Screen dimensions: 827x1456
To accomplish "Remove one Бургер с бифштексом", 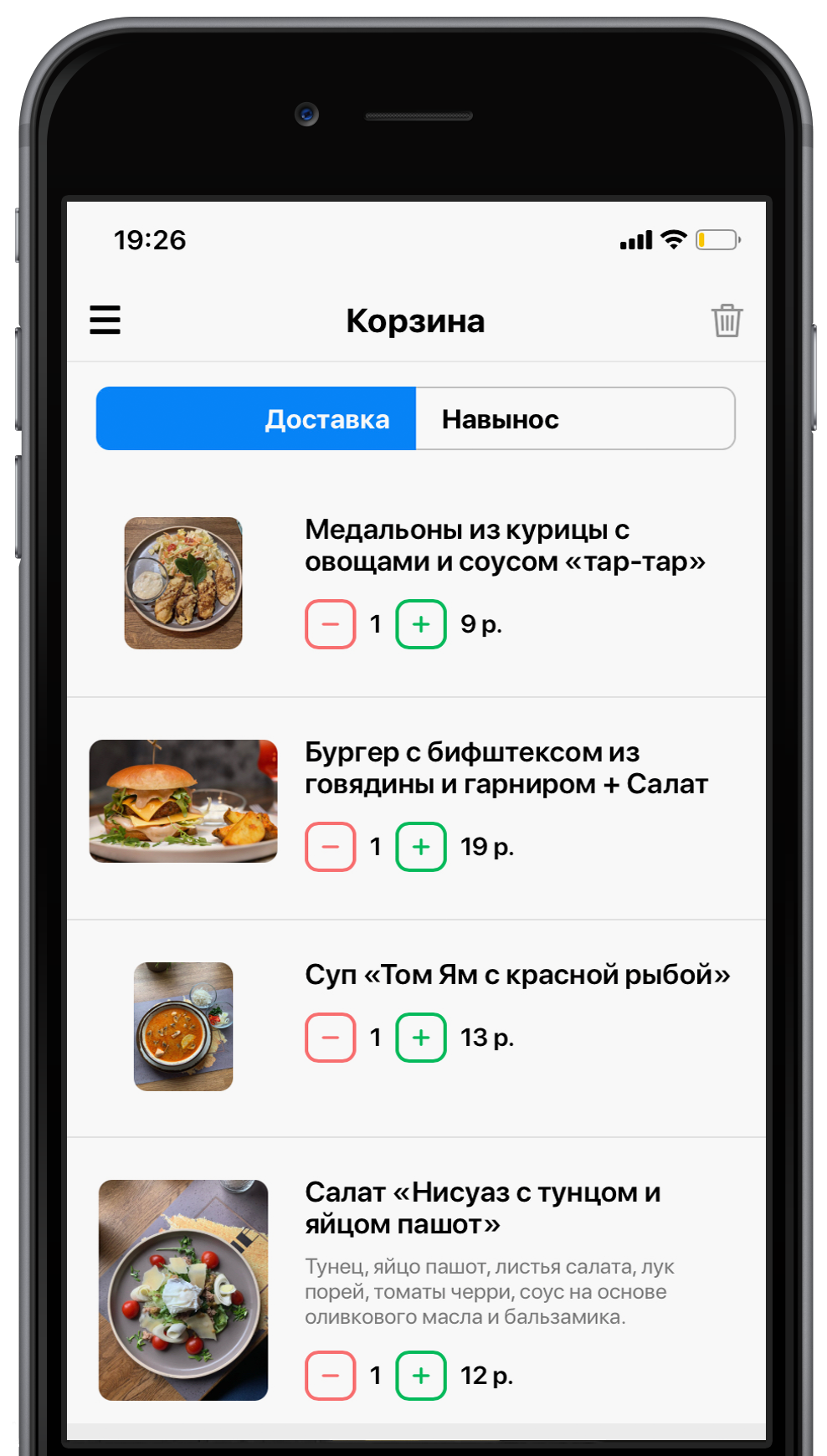I will pos(331,847).
